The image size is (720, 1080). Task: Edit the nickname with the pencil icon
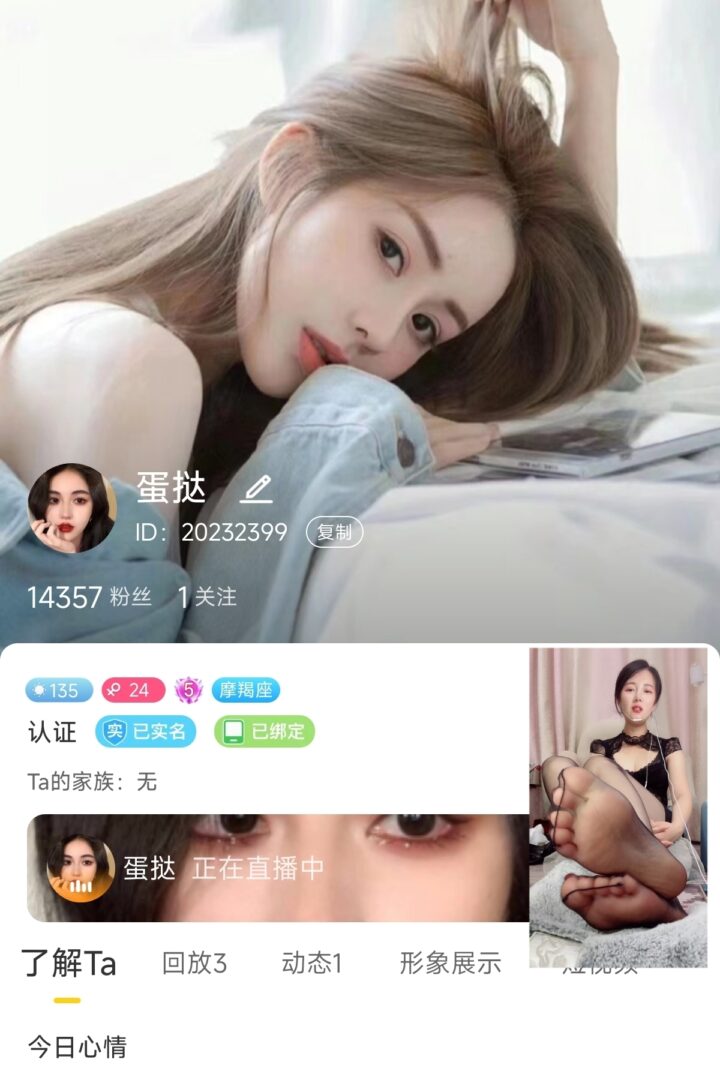coord(257,489)
